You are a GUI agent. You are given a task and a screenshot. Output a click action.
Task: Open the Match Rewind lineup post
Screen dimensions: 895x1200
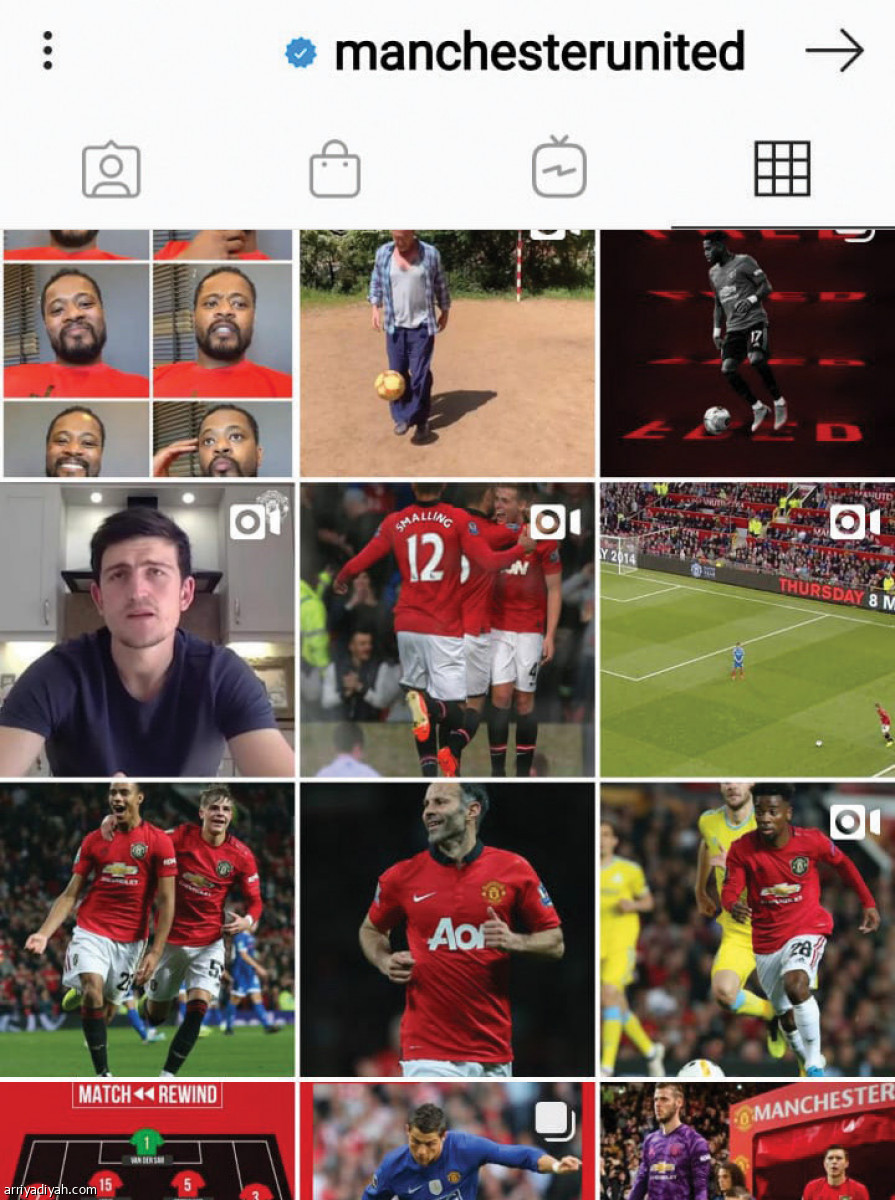148,1140
